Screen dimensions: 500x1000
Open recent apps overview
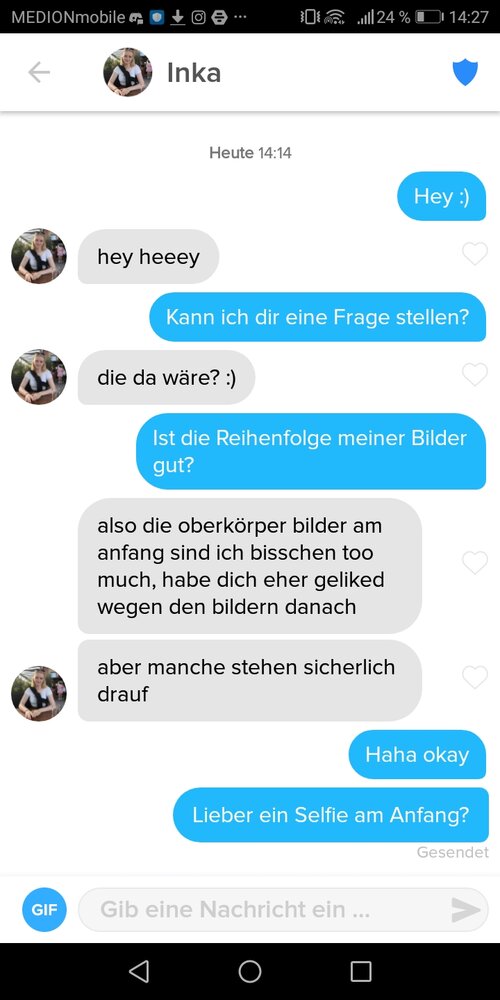click(361, 971)
